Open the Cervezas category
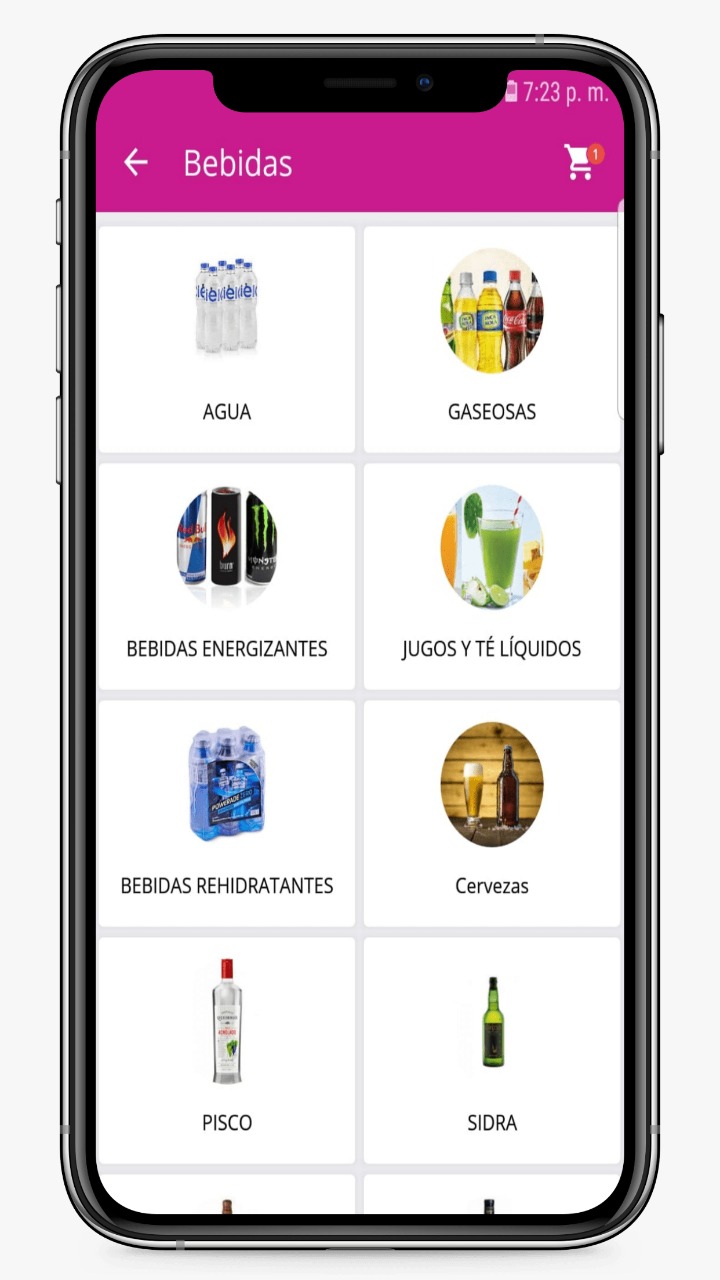The width and height of the screenshot is (720, 1280). click(492, 813)
